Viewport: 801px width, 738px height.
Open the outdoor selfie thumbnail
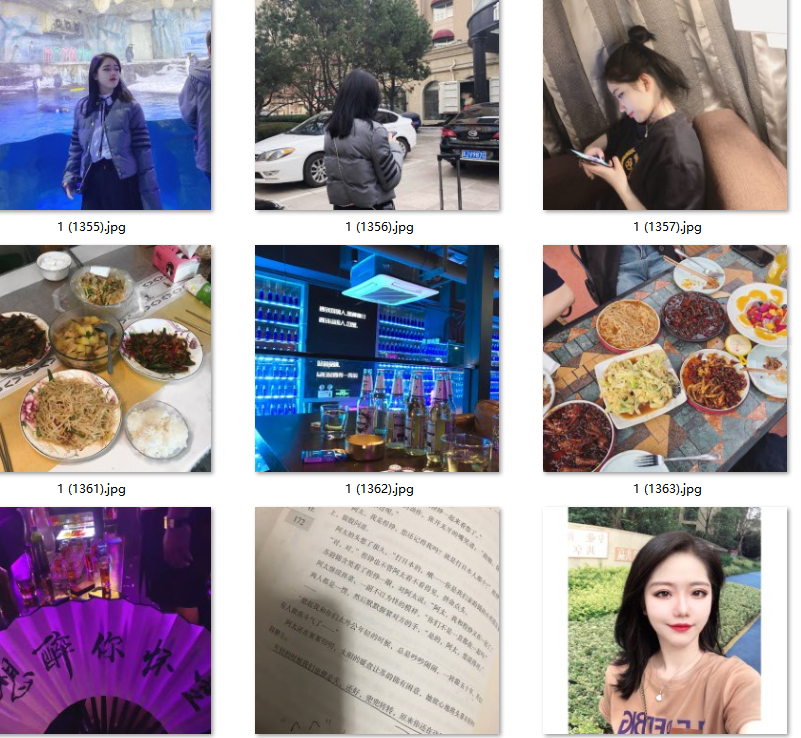[x=665, y=620]
